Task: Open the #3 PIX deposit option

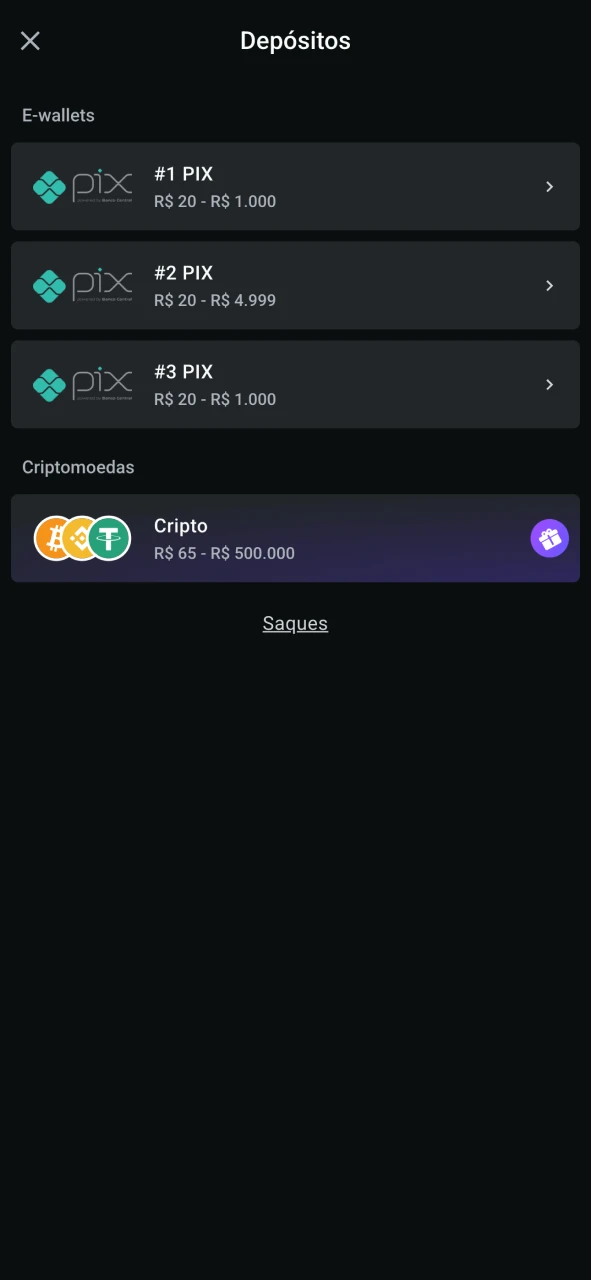Action: click(x=295, y=384)
